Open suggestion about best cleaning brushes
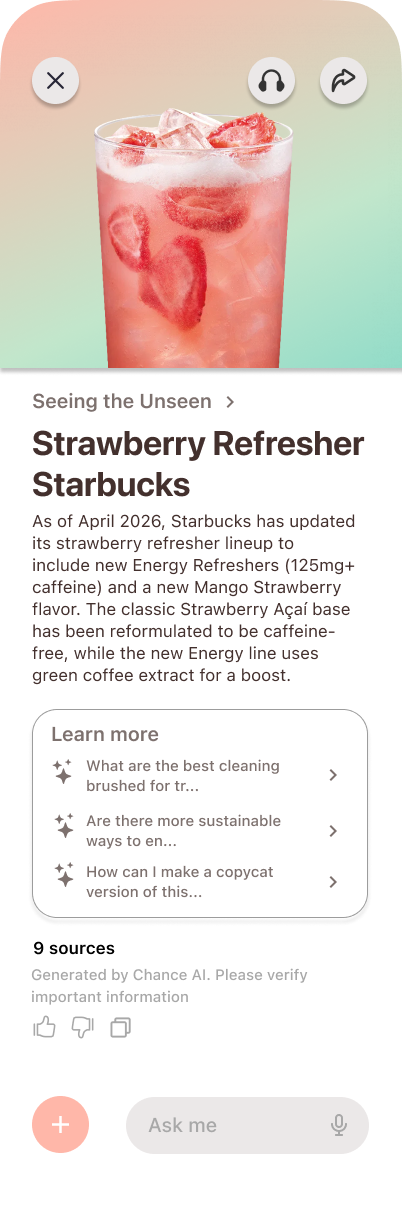Image resolution: width=402 pixels, height=1214 pixels. coord(200,775)
